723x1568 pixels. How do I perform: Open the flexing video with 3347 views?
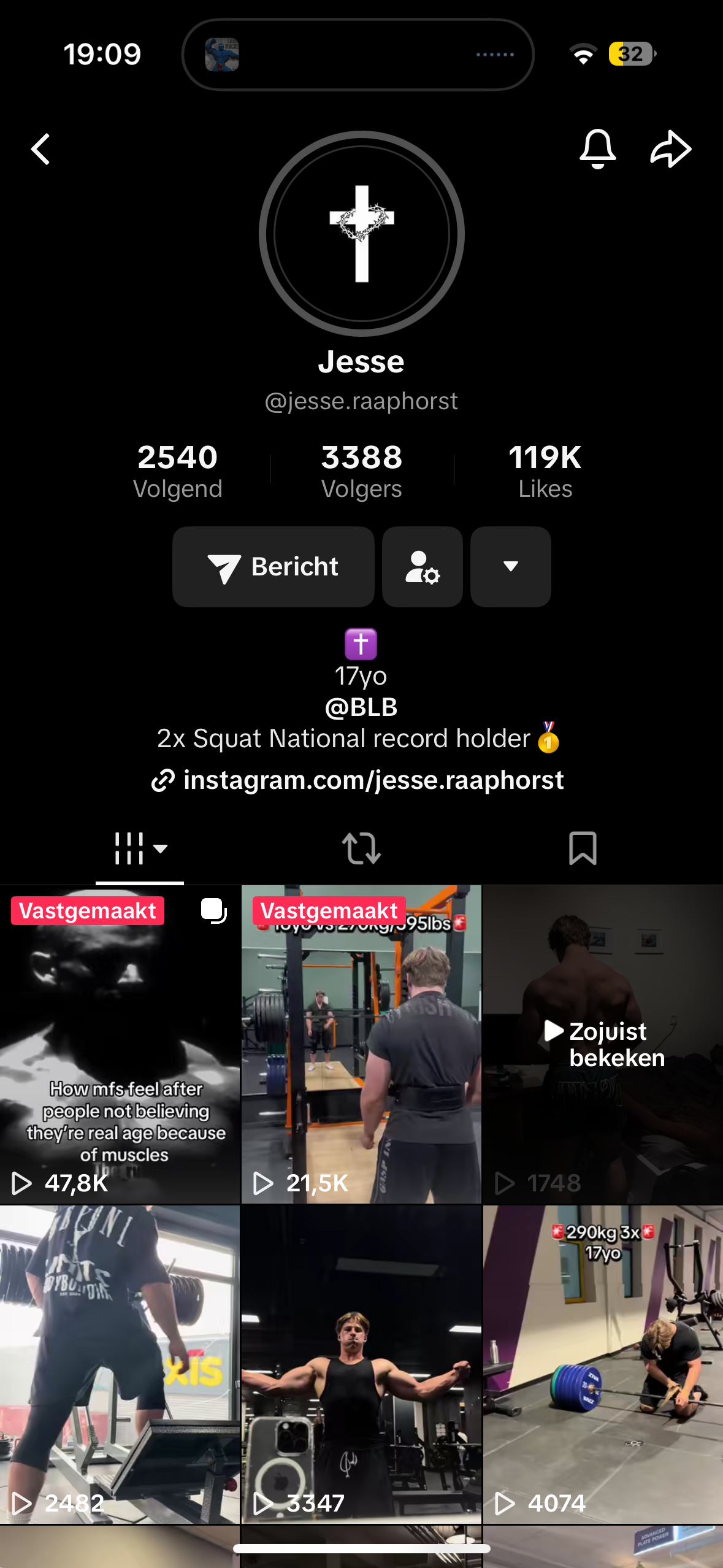click(361, 1364)
